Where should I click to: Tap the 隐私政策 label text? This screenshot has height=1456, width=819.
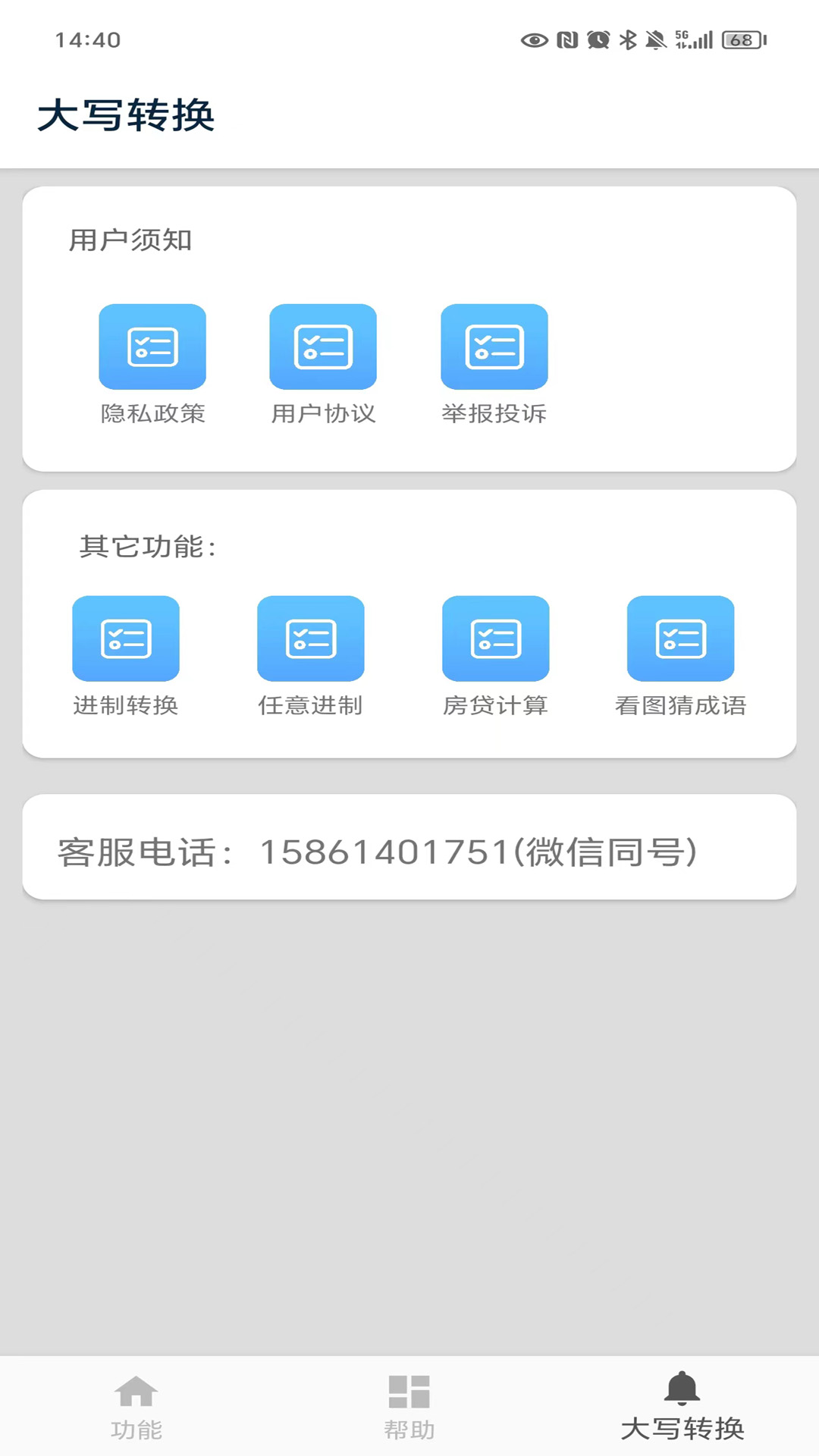coord(152,414)
